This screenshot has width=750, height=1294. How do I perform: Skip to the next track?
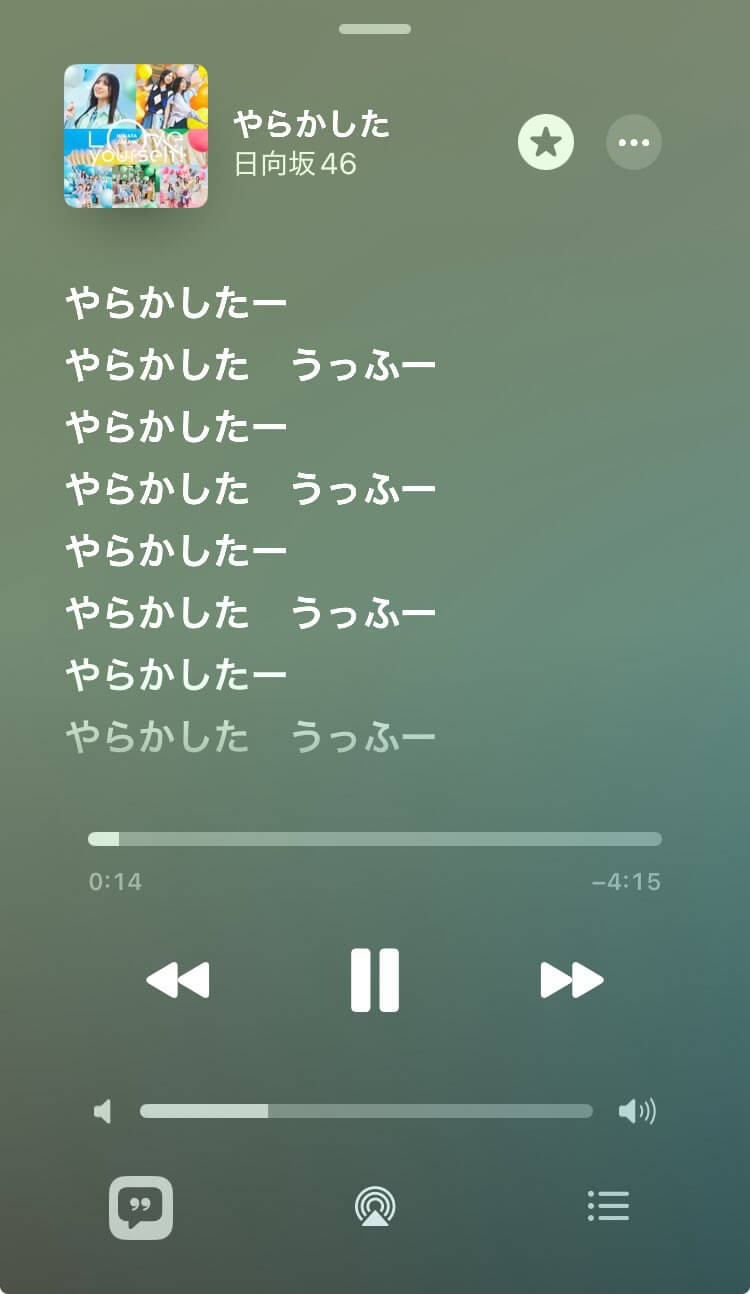[572, 980]
